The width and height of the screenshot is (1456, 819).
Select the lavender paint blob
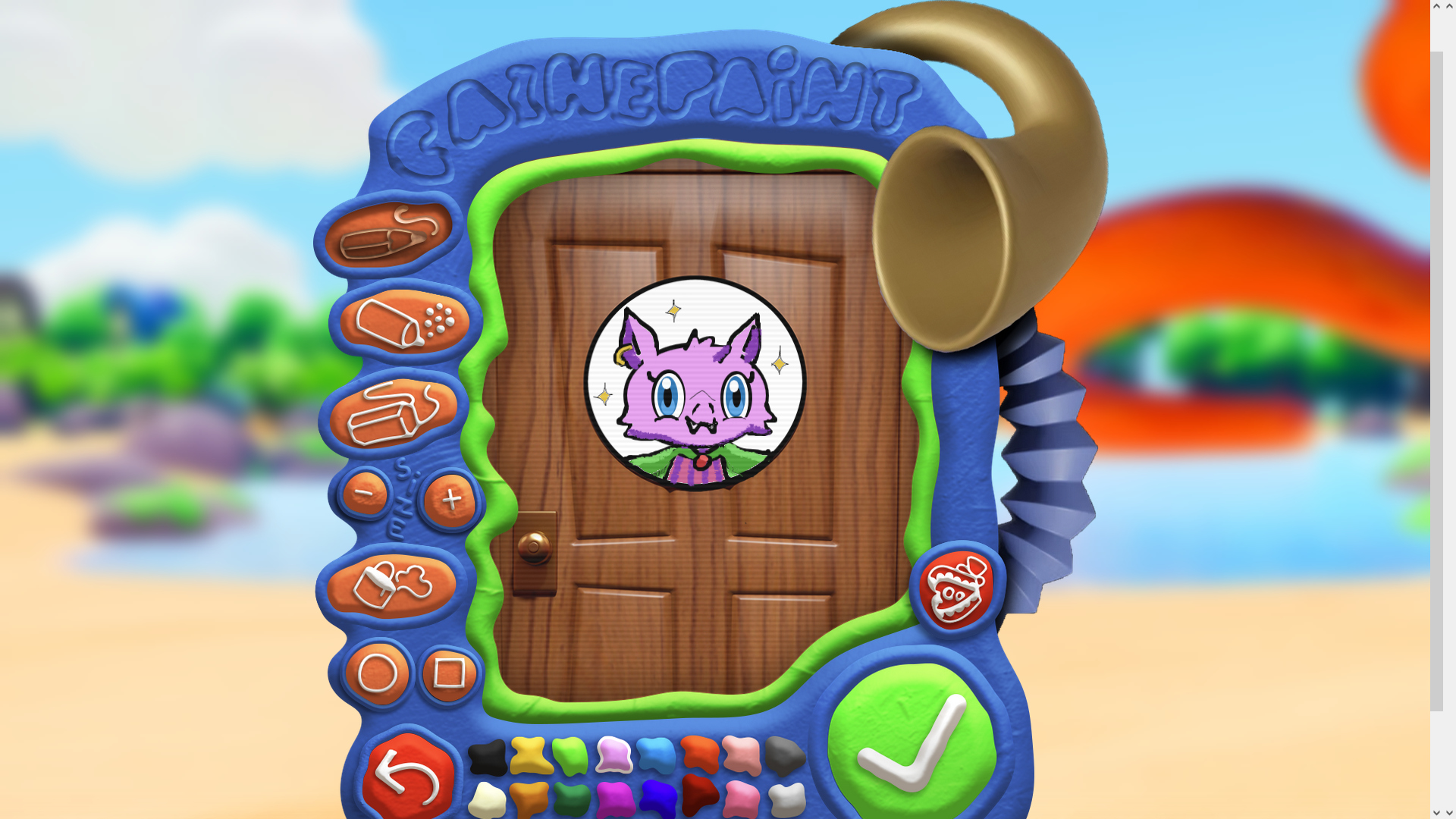[613, 755]
